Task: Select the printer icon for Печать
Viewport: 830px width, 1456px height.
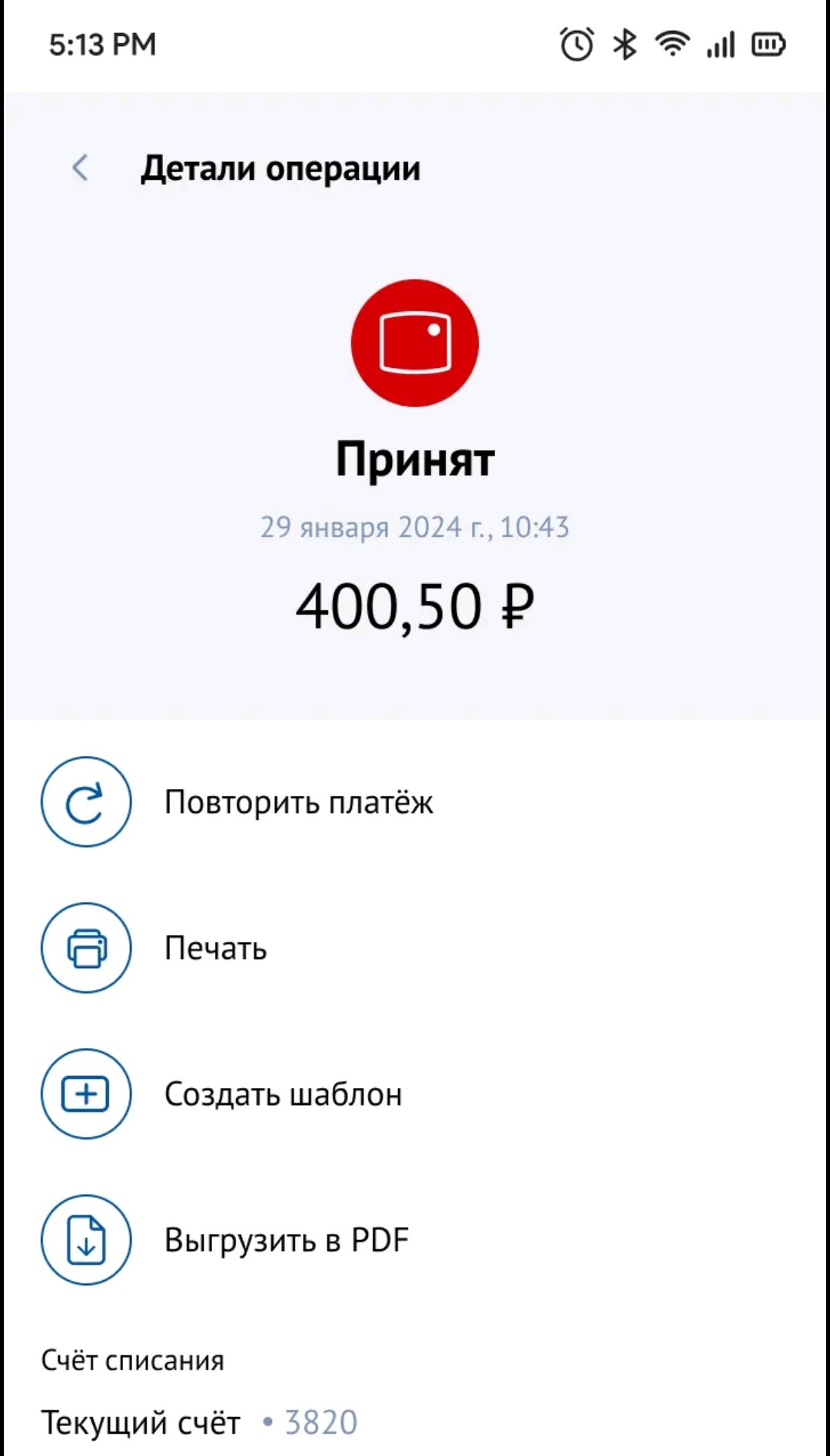Action: click(85, 947)
